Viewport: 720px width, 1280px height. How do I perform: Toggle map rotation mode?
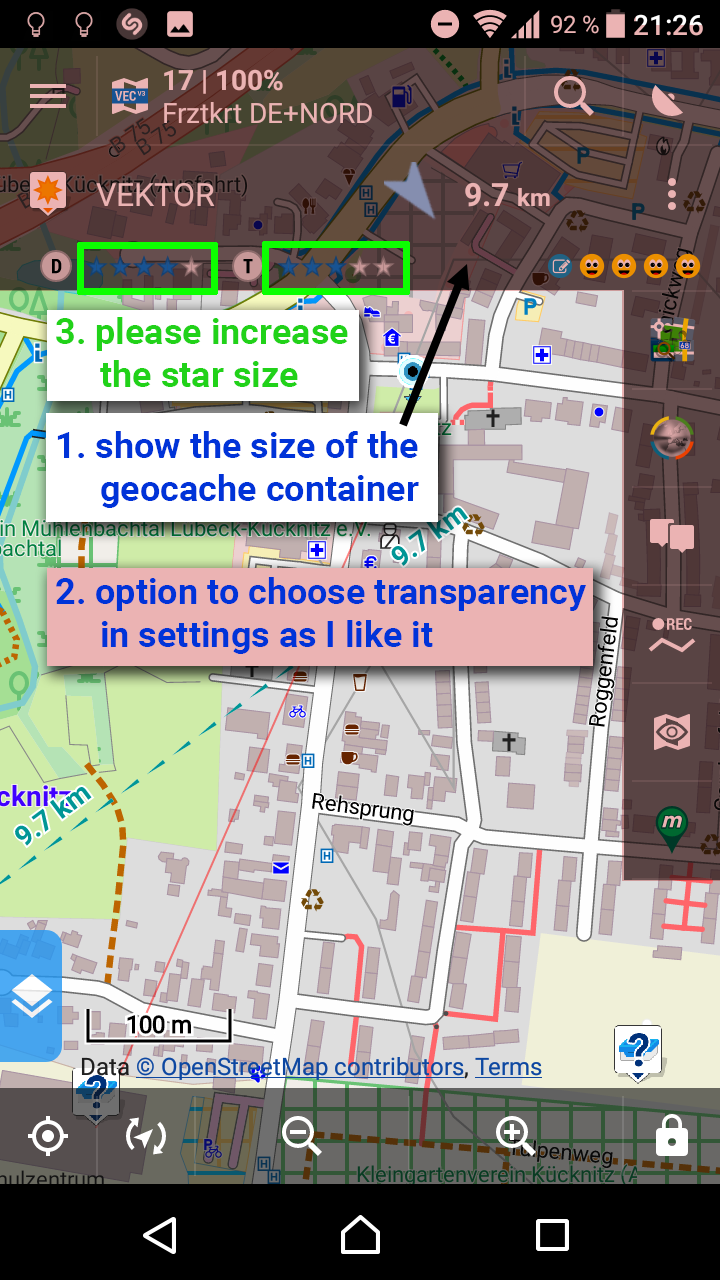(146, 1137)
